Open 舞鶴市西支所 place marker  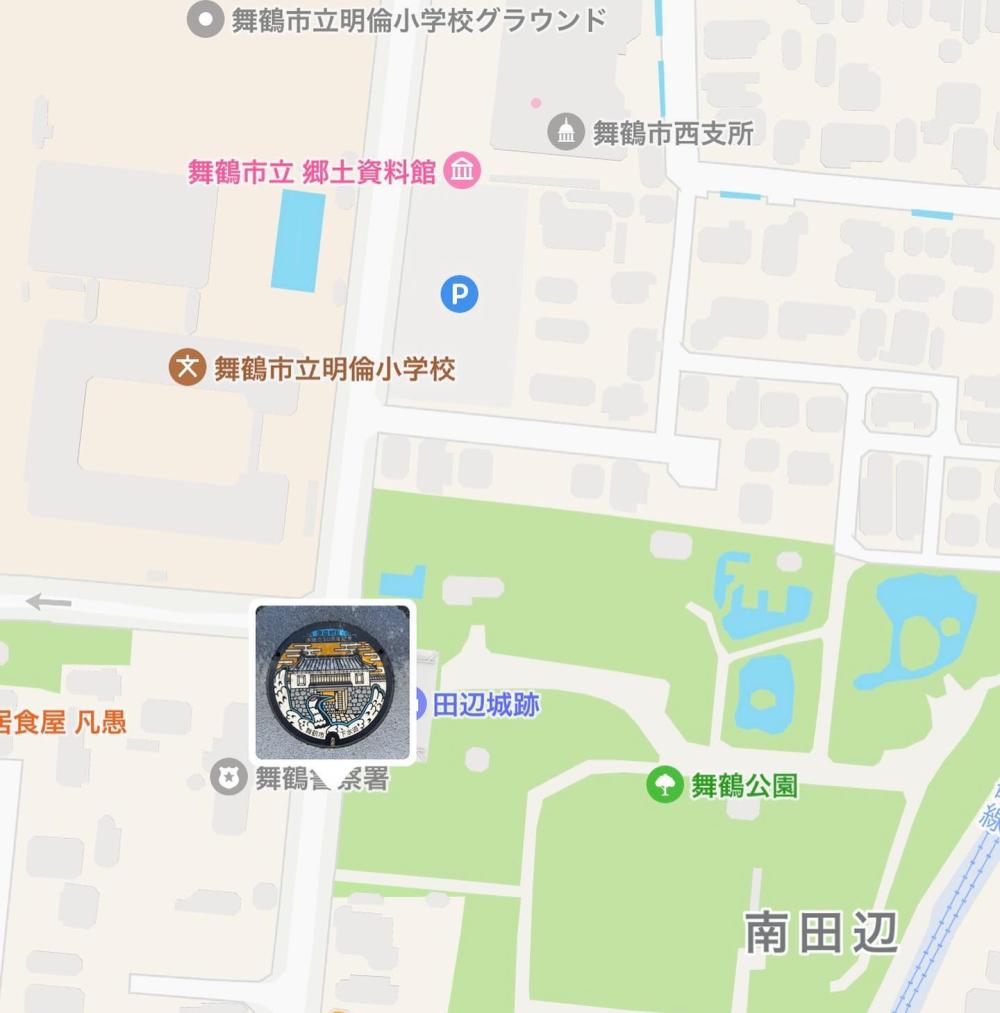565,133
